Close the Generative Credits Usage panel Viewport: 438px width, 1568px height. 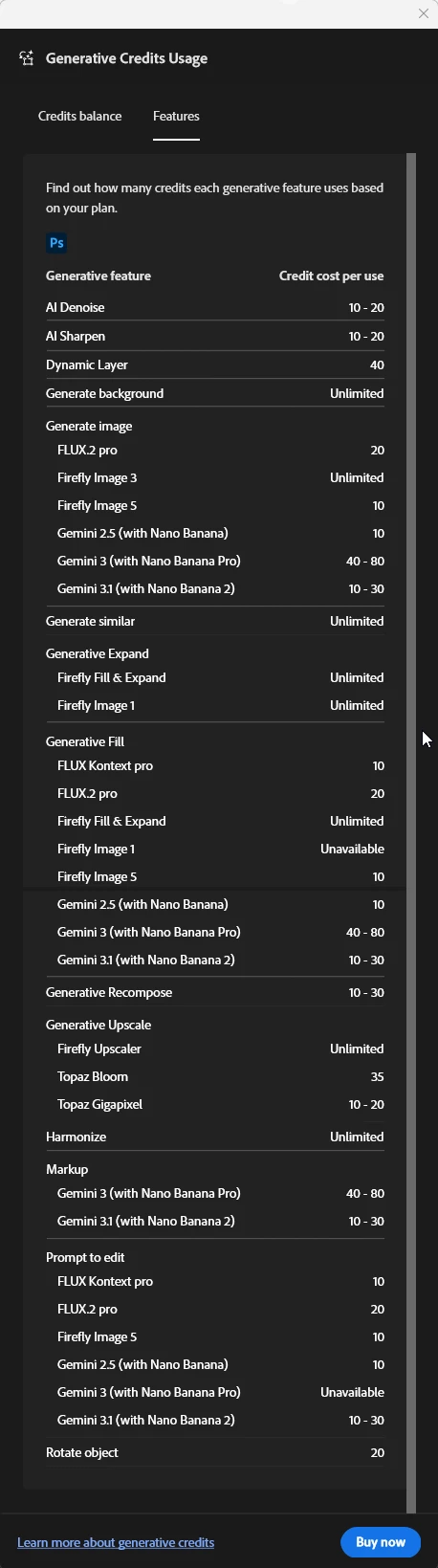[424, 13]
